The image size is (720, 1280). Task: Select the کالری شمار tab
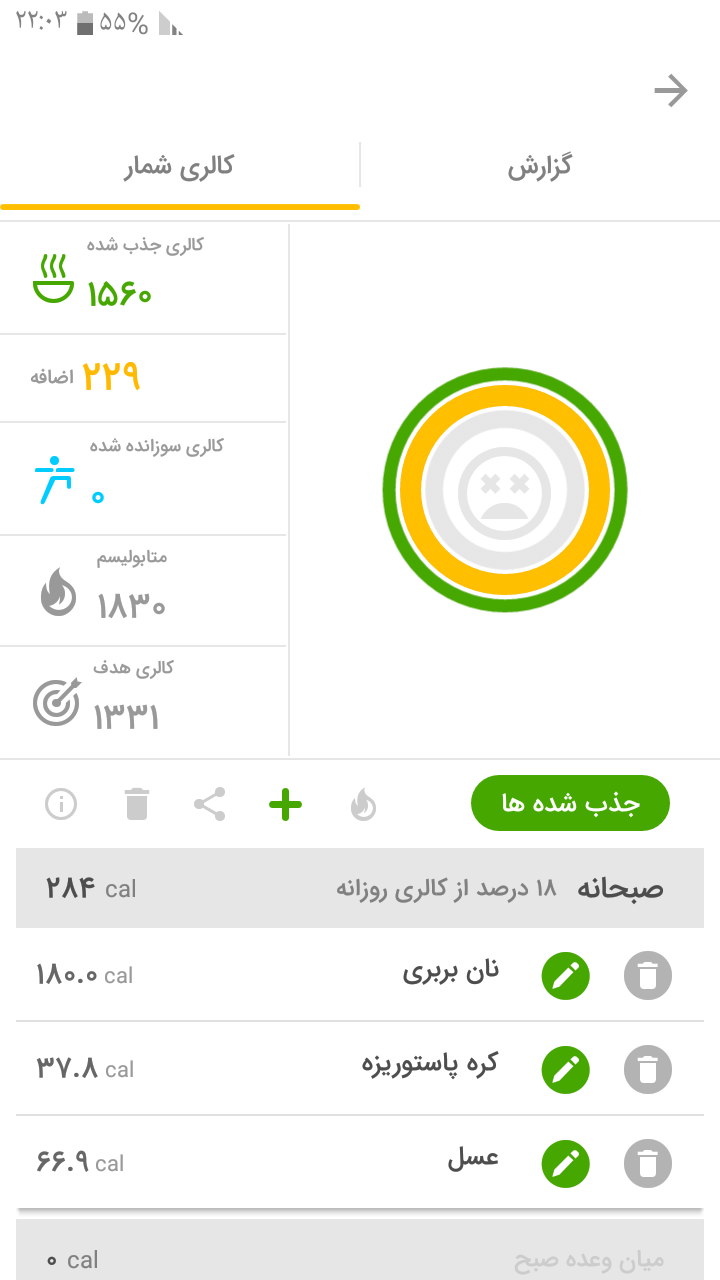(x=179, y=166)
